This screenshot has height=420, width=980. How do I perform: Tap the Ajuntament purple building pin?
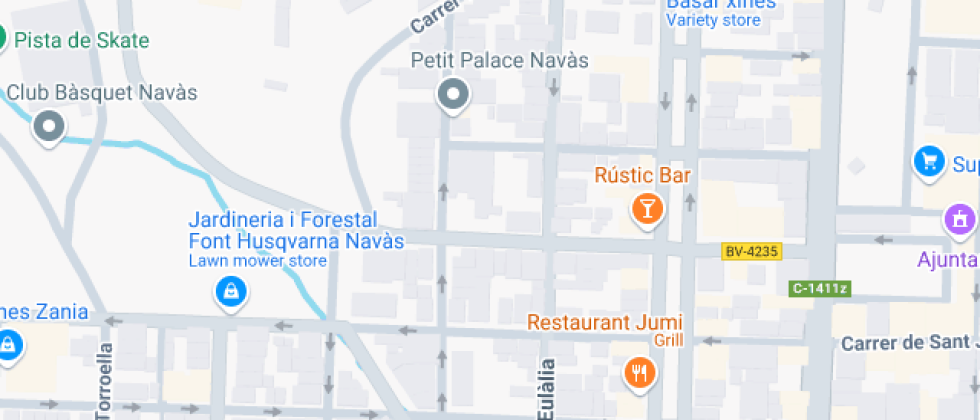click(x=960, y=219)
